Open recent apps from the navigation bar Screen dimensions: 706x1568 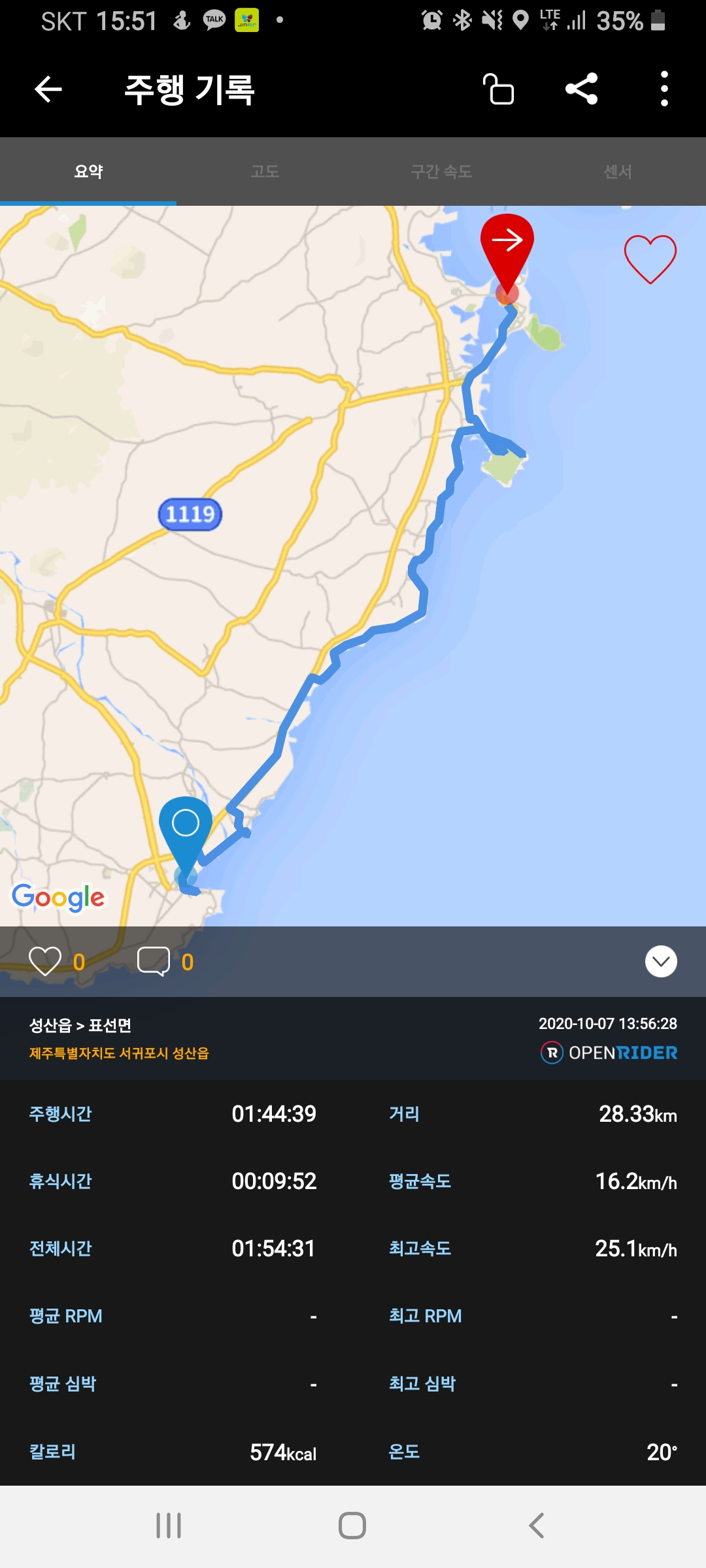(169, 1526)
